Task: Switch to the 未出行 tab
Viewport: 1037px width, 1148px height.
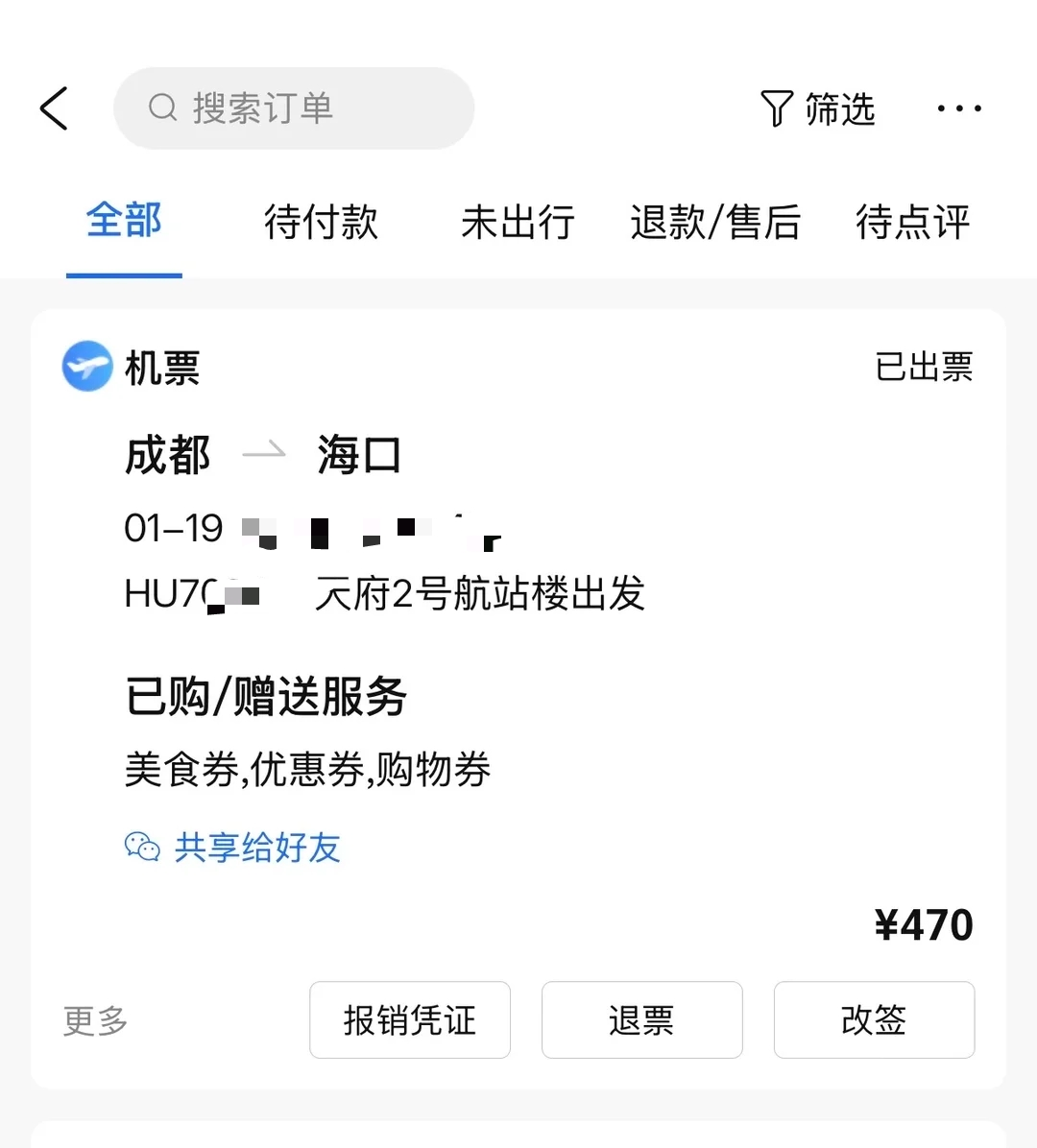Action: pyautogui.click(x=518, y=222)
